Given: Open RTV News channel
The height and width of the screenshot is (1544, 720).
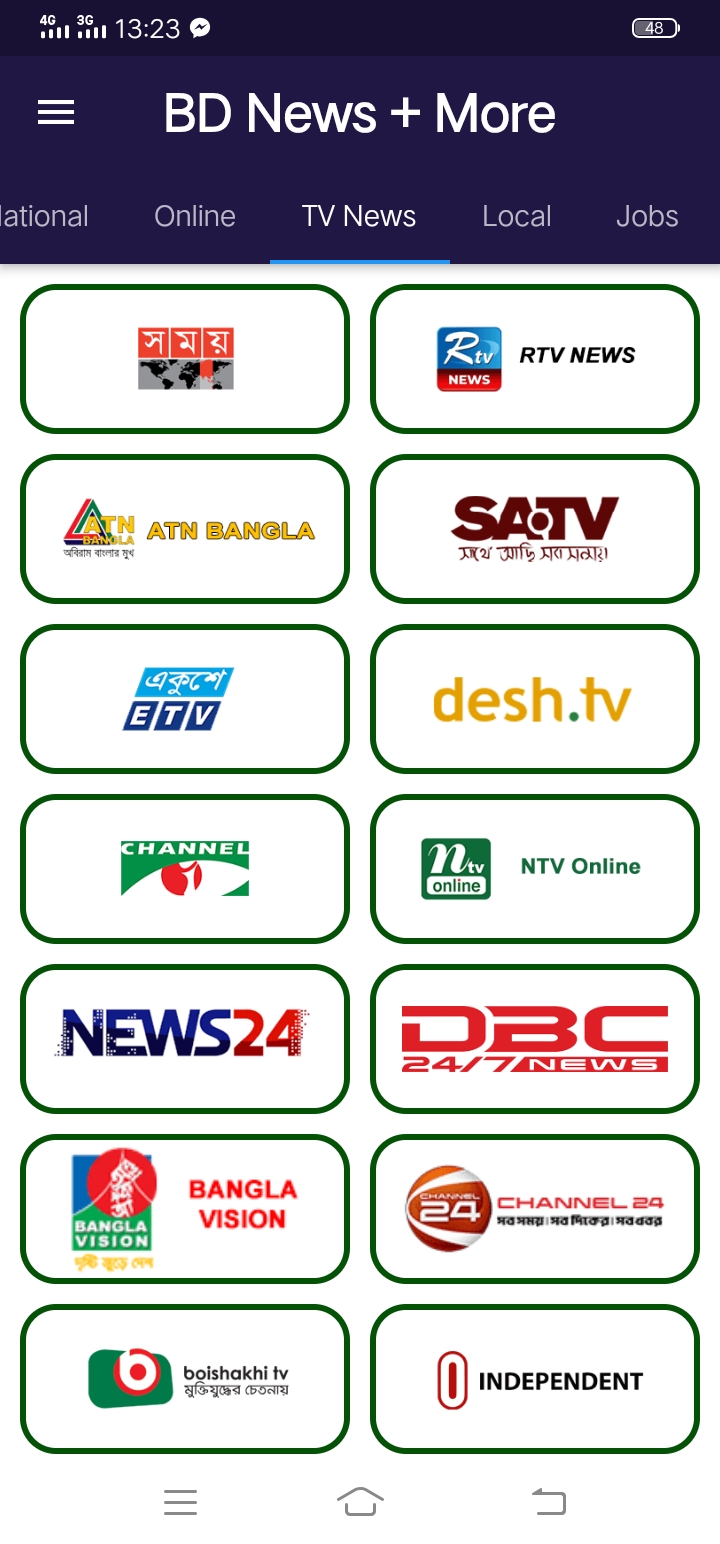Looking at the screenshot, I should click(535, 359).
